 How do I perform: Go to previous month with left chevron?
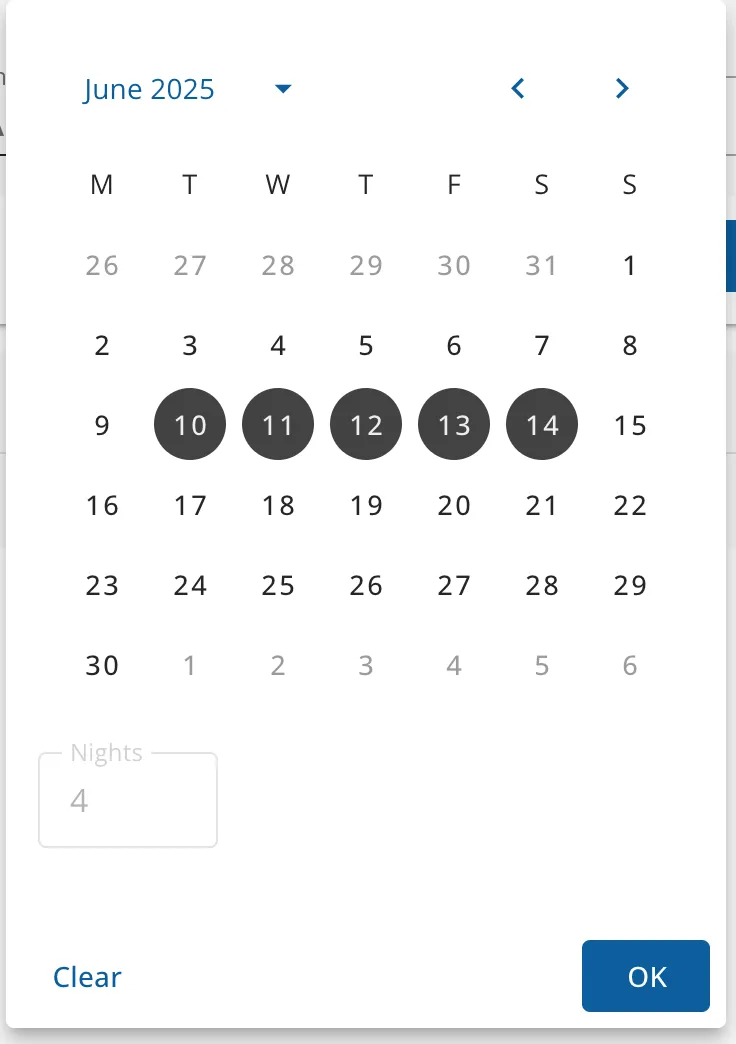coord(517,89)
